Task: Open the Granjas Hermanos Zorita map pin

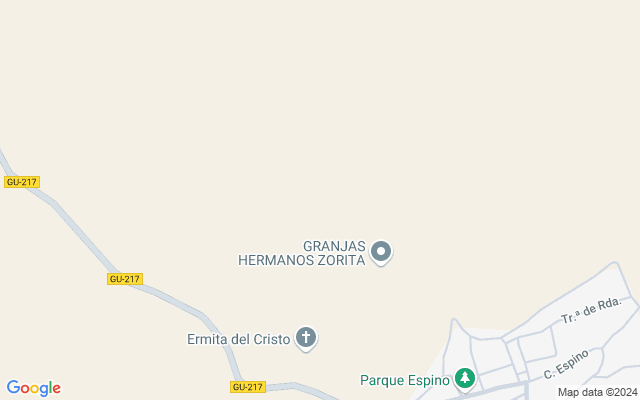Action: (x=381, y=251)
